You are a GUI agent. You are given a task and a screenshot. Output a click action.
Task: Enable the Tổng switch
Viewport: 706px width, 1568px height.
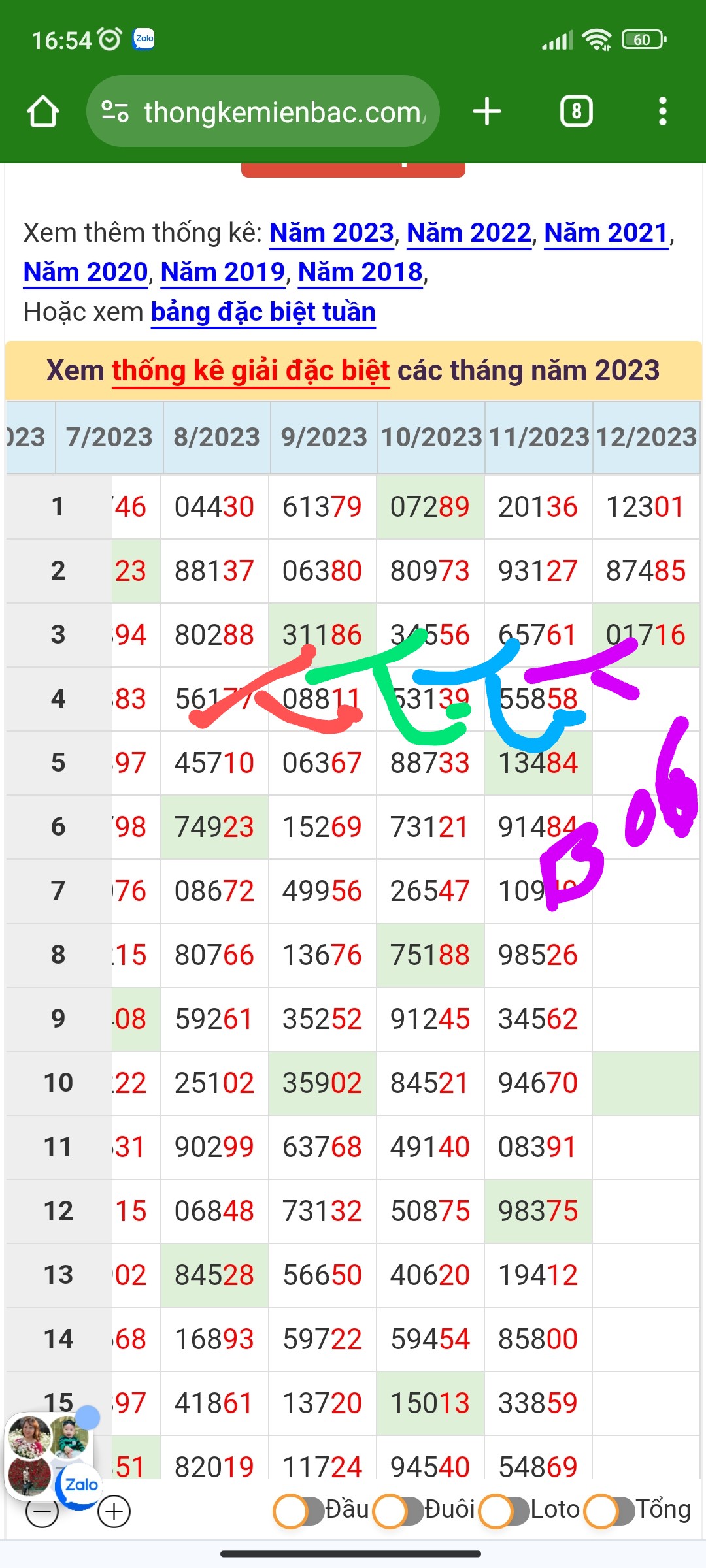click(x=609, y=1511)
